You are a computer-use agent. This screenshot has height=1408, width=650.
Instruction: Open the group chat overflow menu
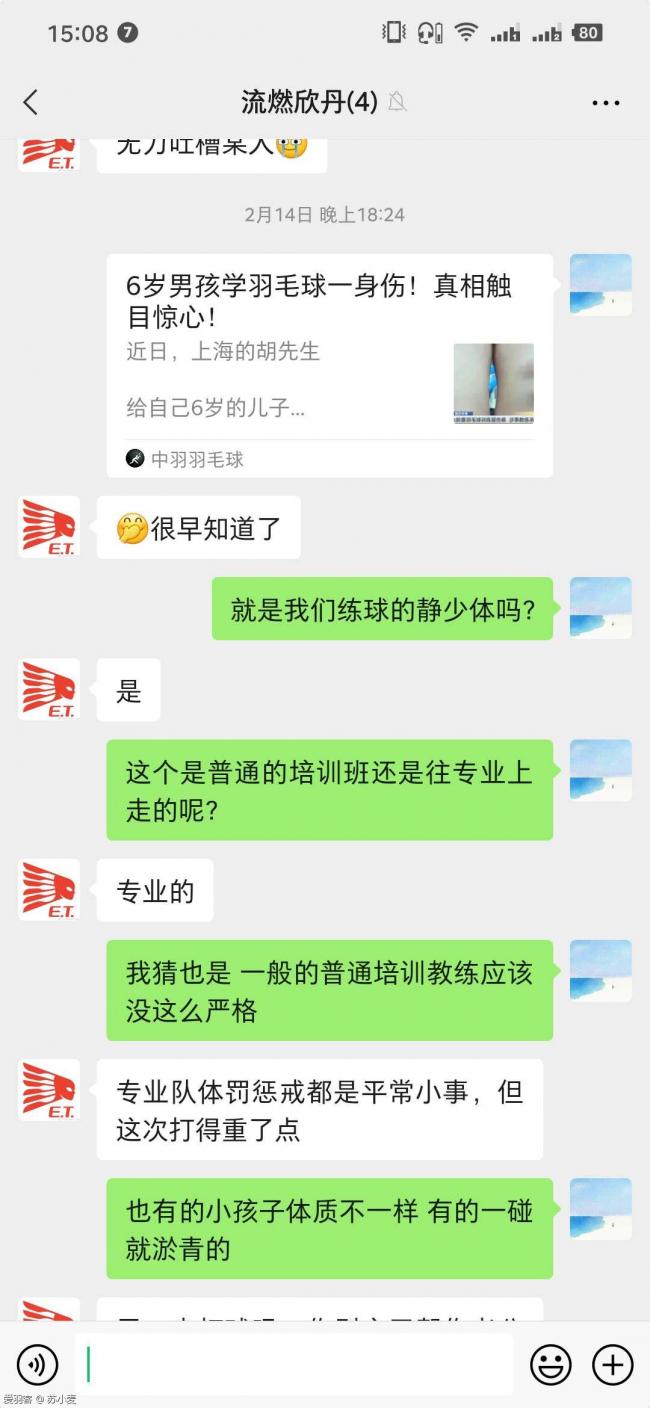coord(606,102)
